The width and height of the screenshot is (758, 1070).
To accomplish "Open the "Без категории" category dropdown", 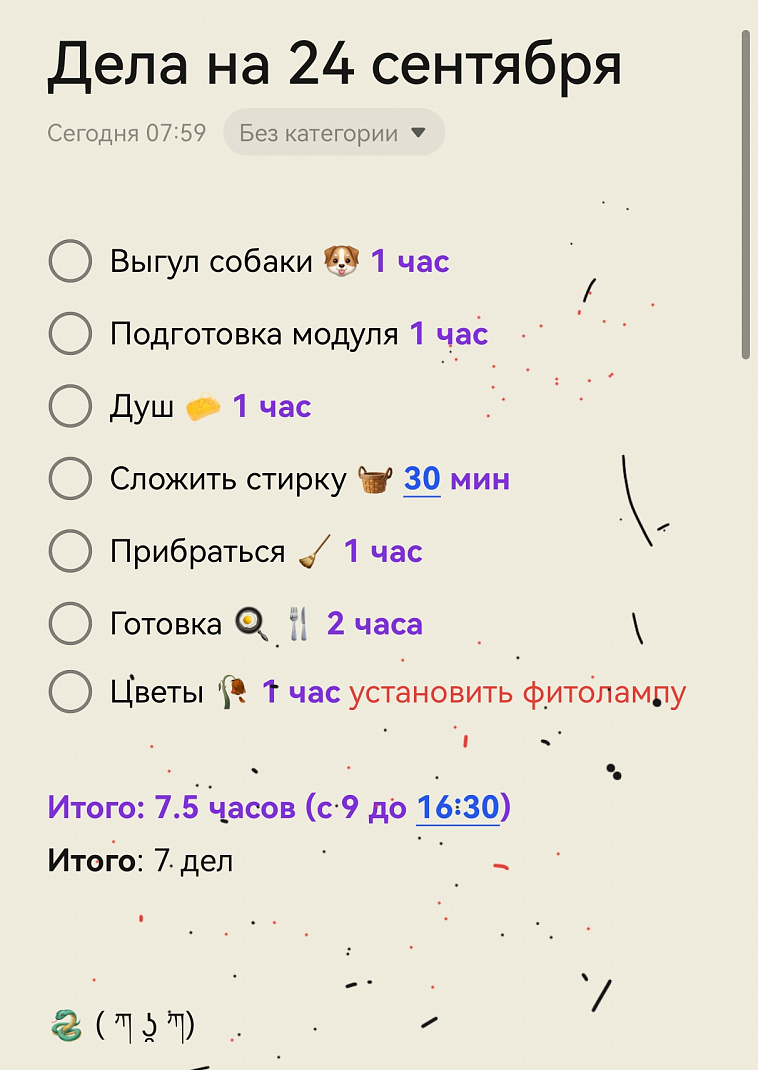I will click(x=333, y=133).
